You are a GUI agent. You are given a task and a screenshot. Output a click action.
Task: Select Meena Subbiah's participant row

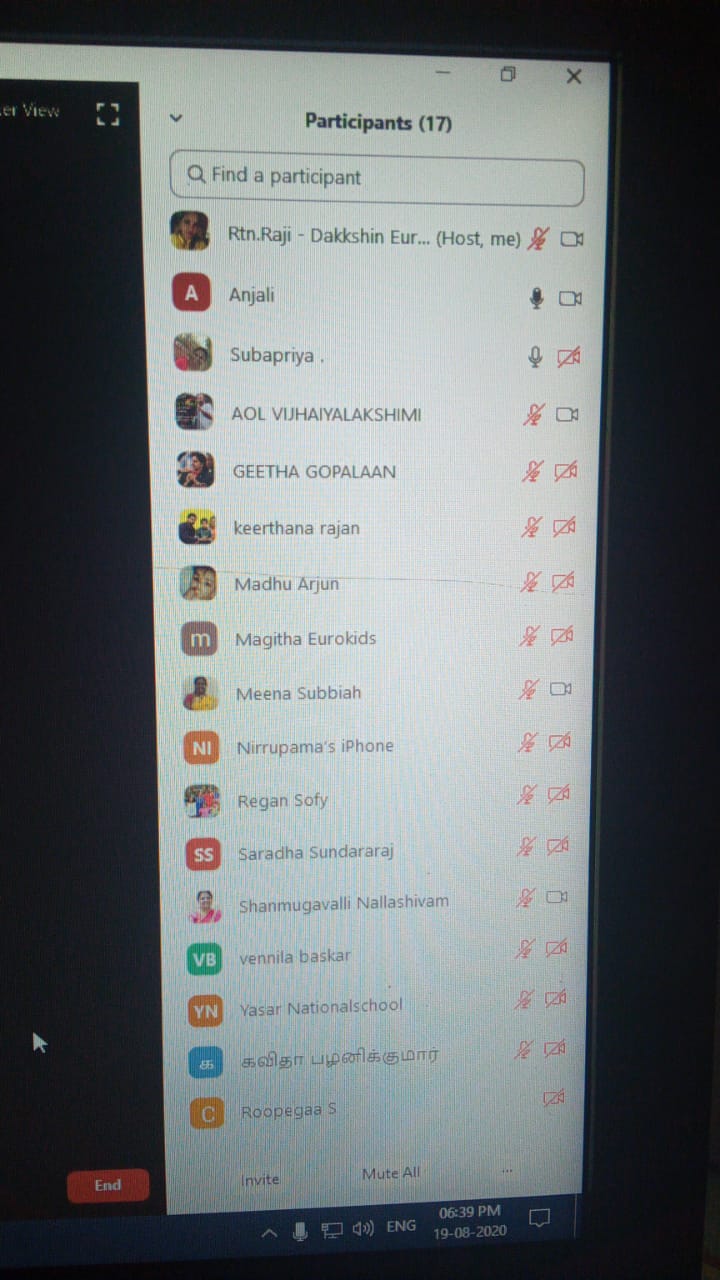[x=298, y=693]
